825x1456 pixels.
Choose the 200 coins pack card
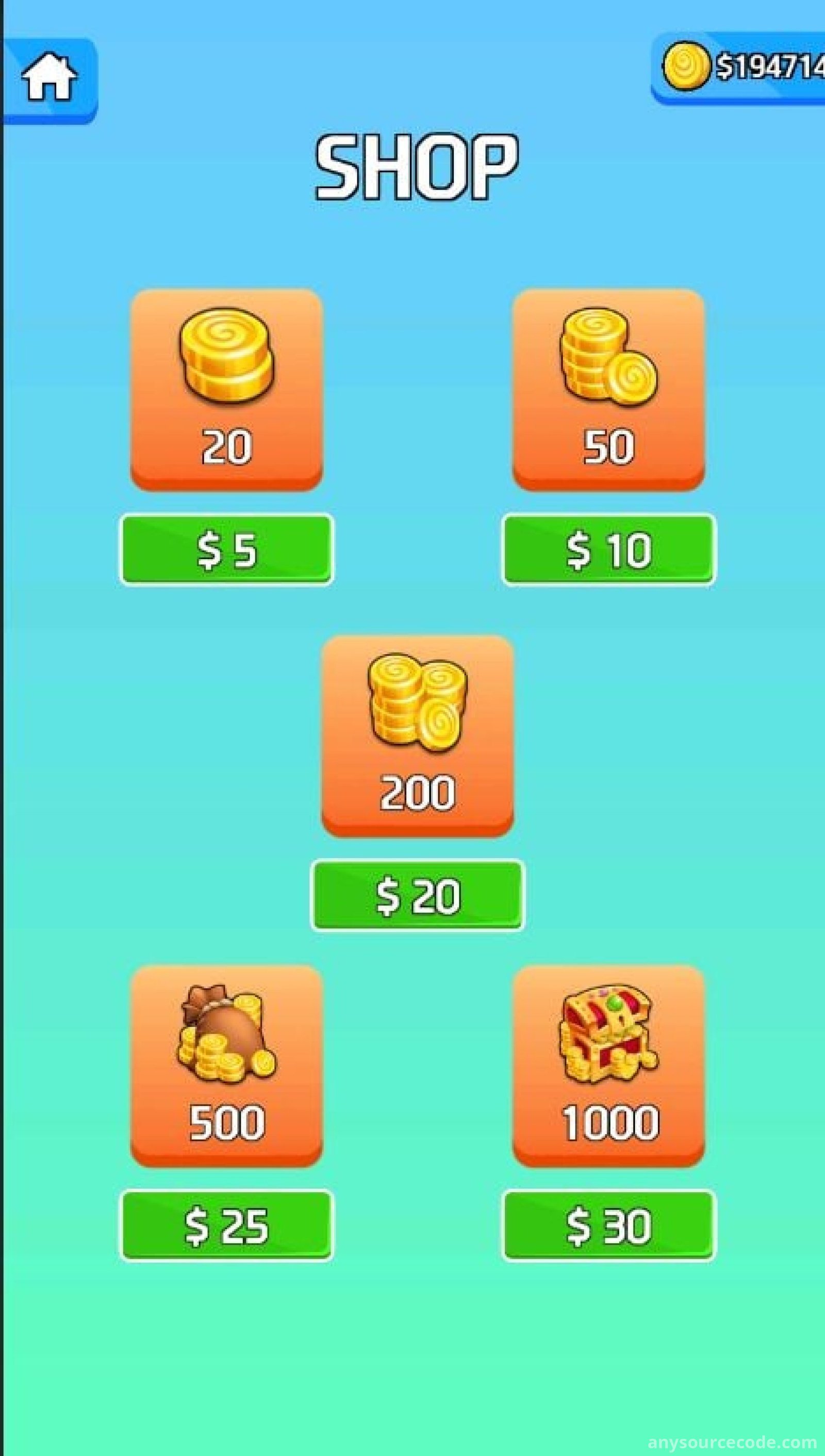pyautogui.click(x=418, y=735)
